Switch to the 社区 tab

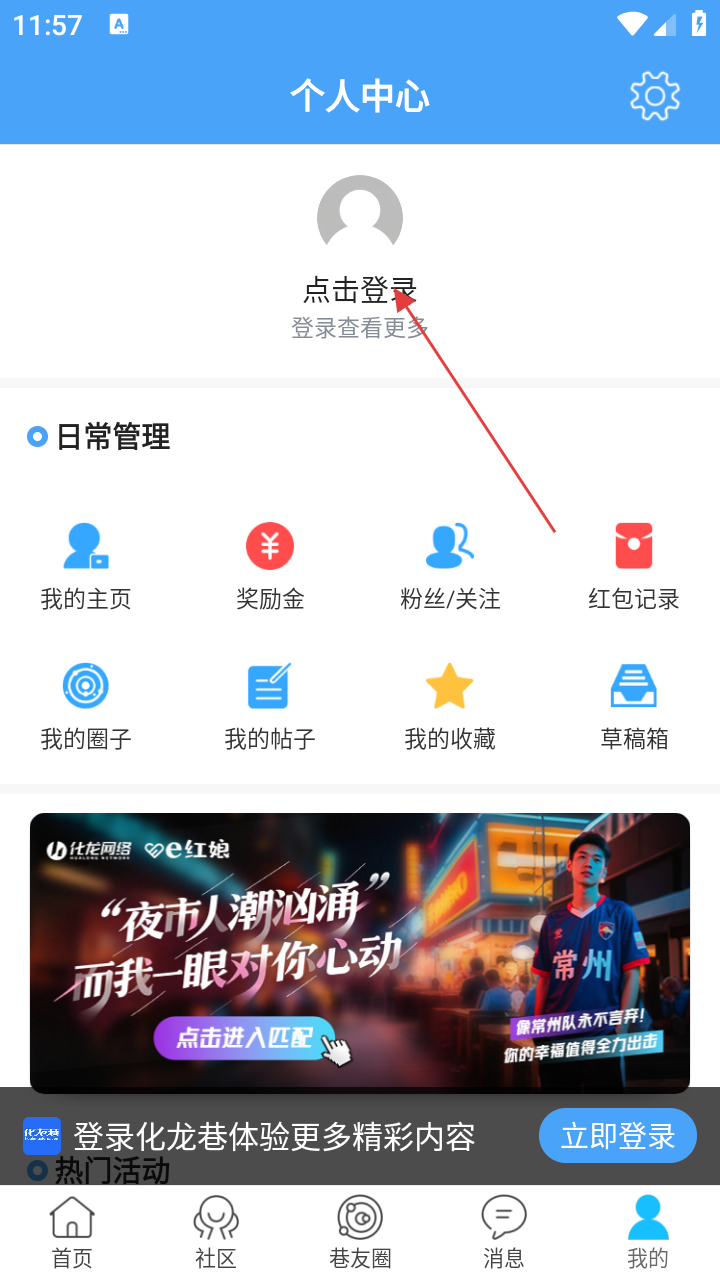216,1233
